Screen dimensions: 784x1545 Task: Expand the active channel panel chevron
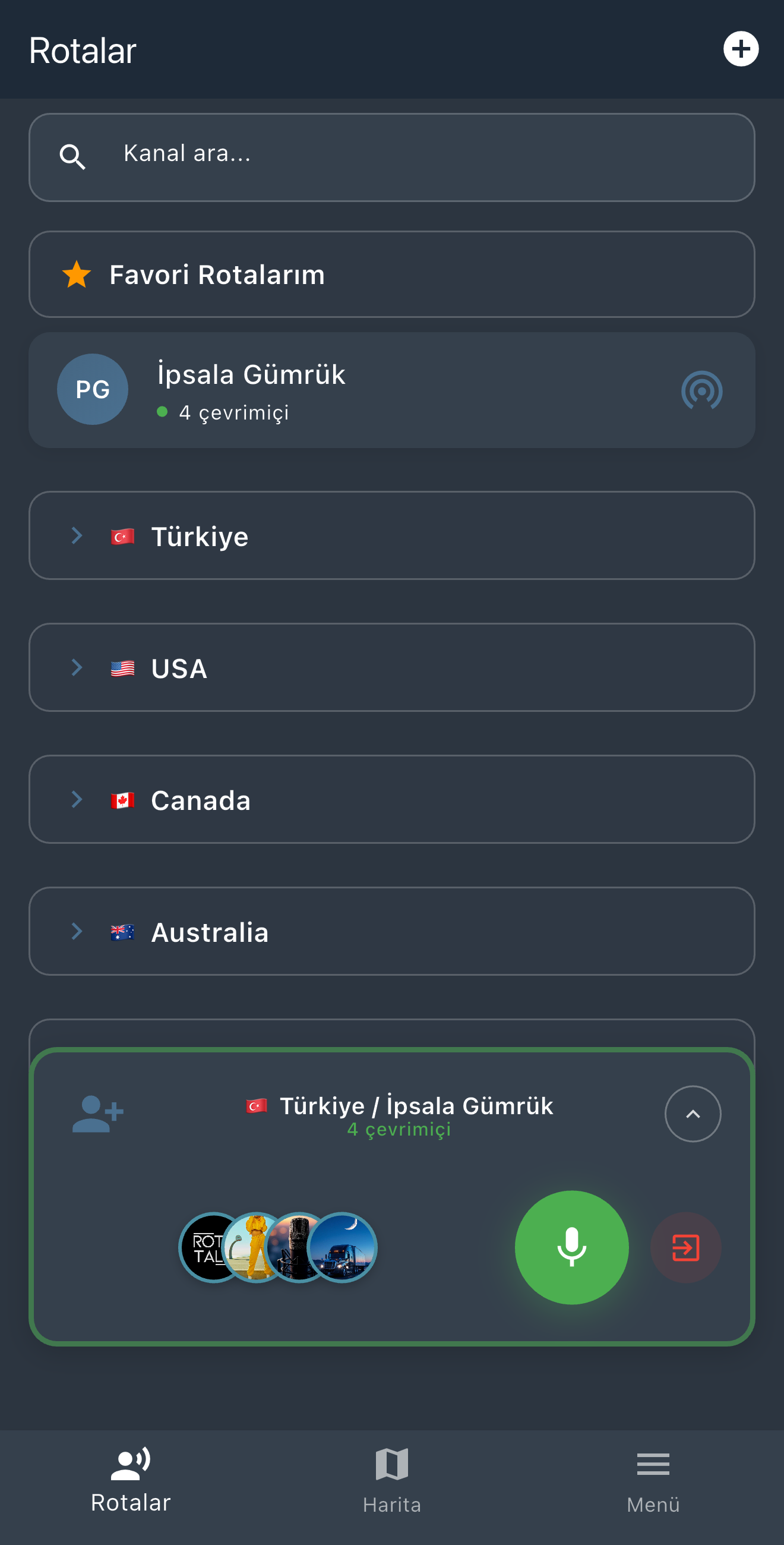click(x=693, y=1114)
